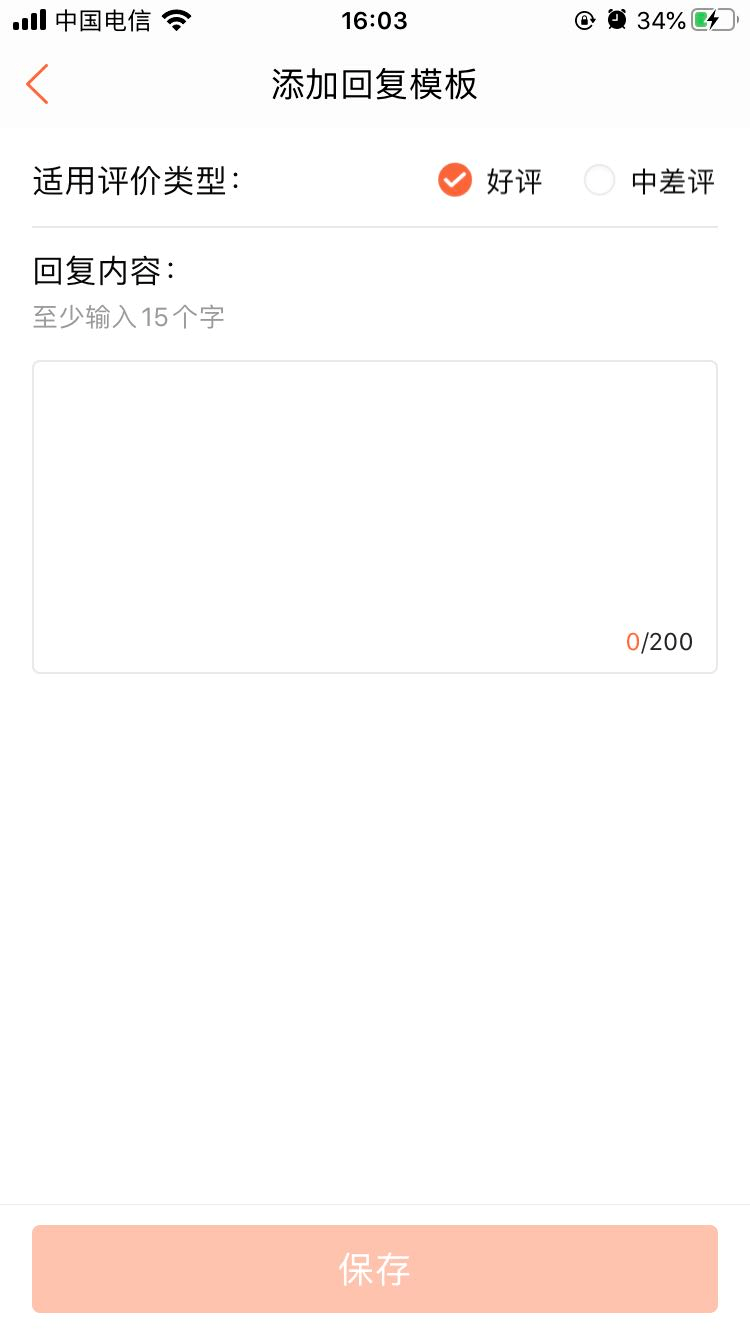The height and width of the screenshot is (1334, 750).
Task: Tap the 添加回复模板 title
Action: click(375, 86)
